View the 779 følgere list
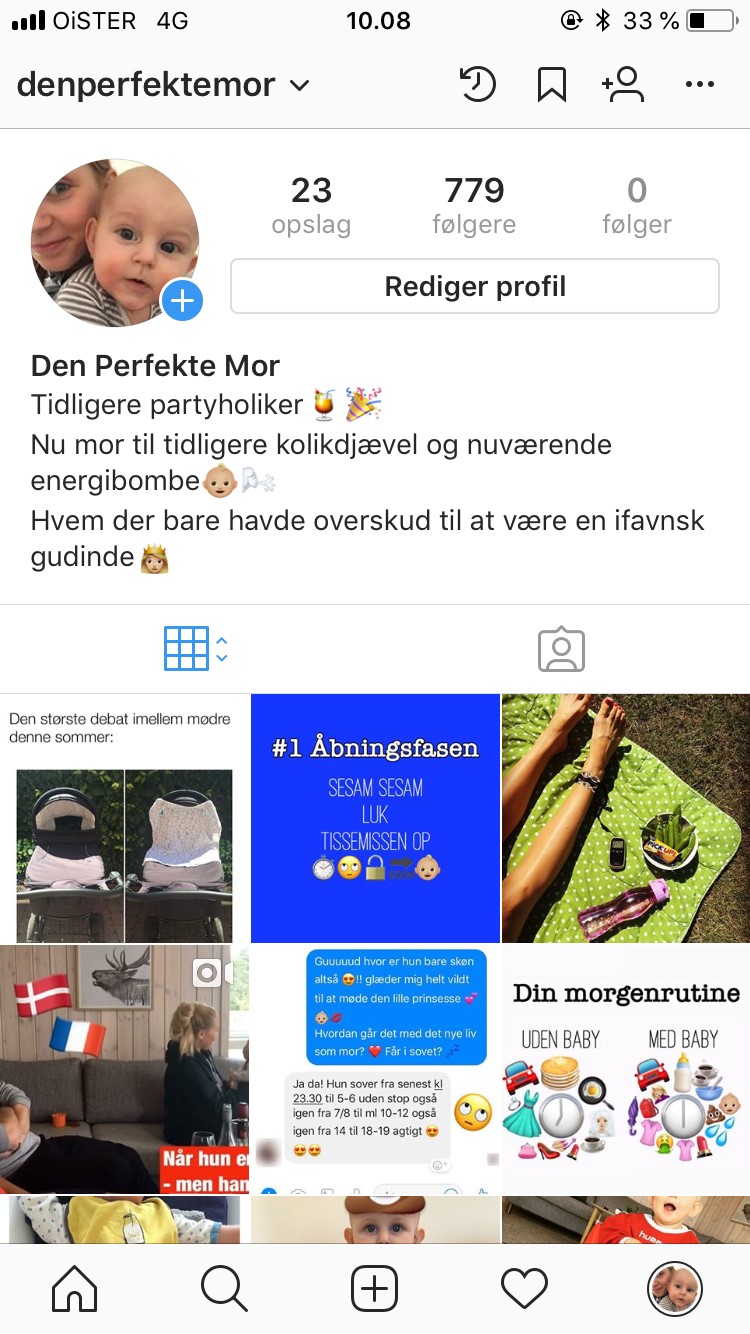Screen dimensions: 750x1334 click(x=474, y=205)
